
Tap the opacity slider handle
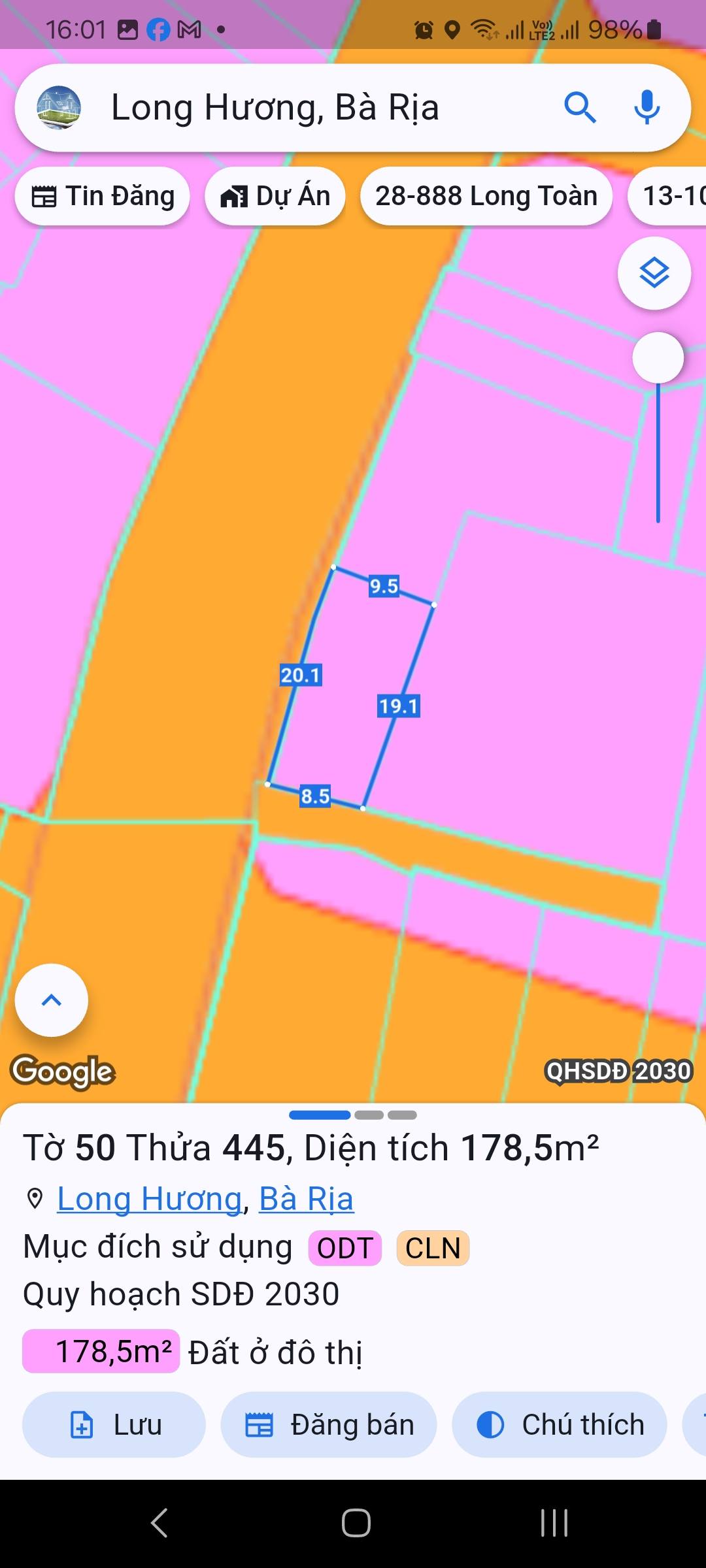pos(658,358)
